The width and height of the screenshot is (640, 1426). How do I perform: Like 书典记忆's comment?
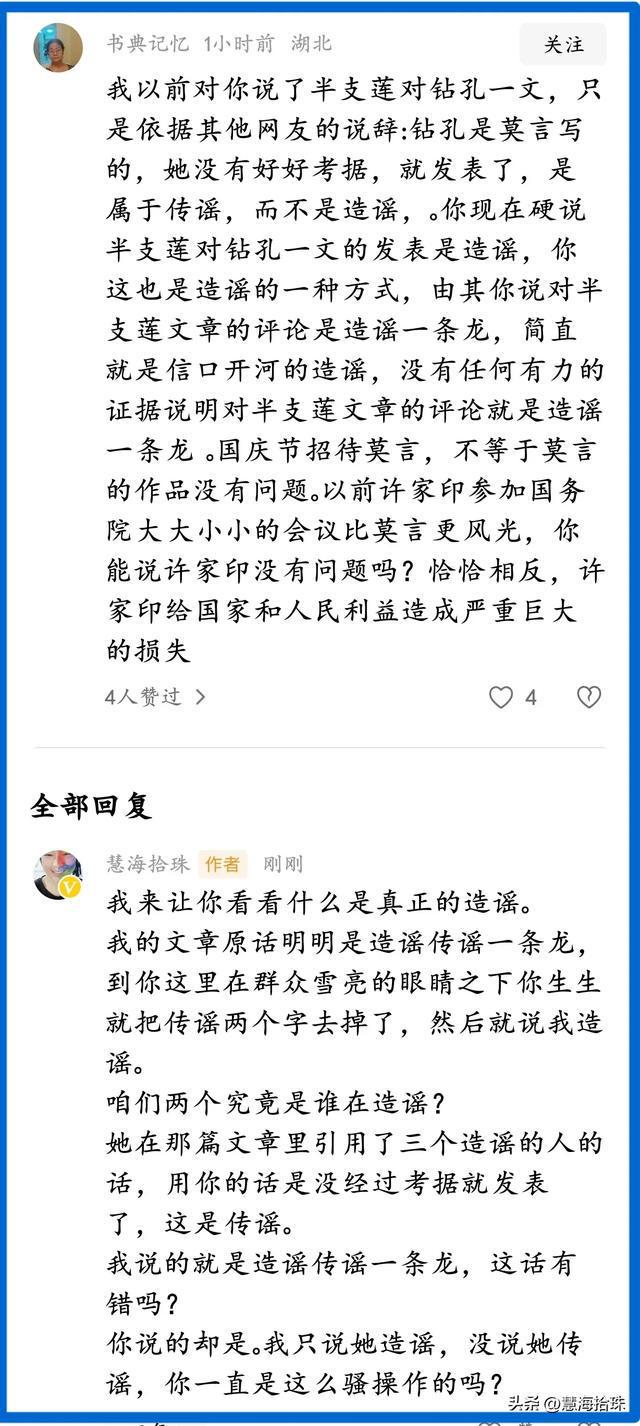[x=501, y=697]
